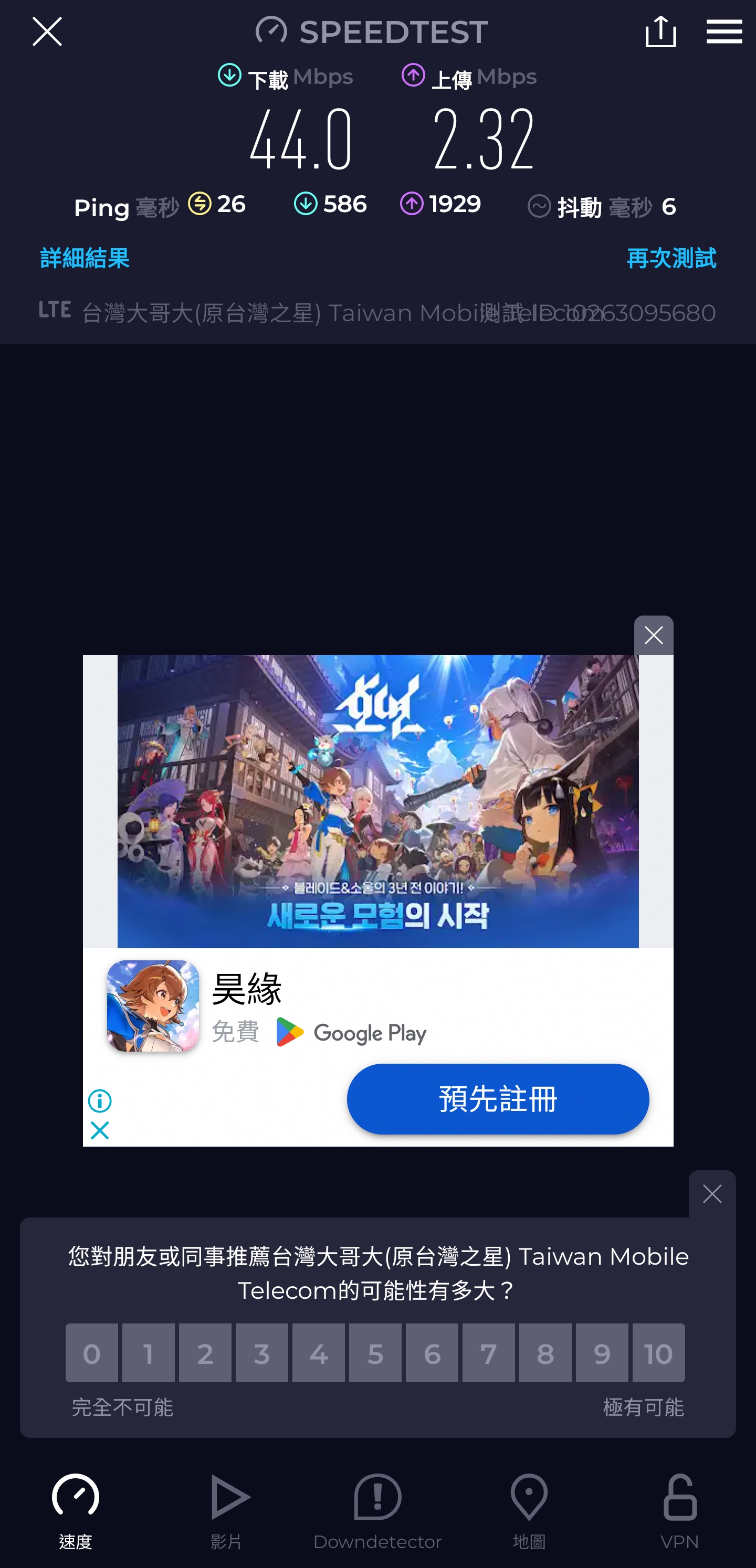Tap 預先註冊 to pre-register for 昊緣
This screenshot has height=1568, width=756.
coord(497,1099)
